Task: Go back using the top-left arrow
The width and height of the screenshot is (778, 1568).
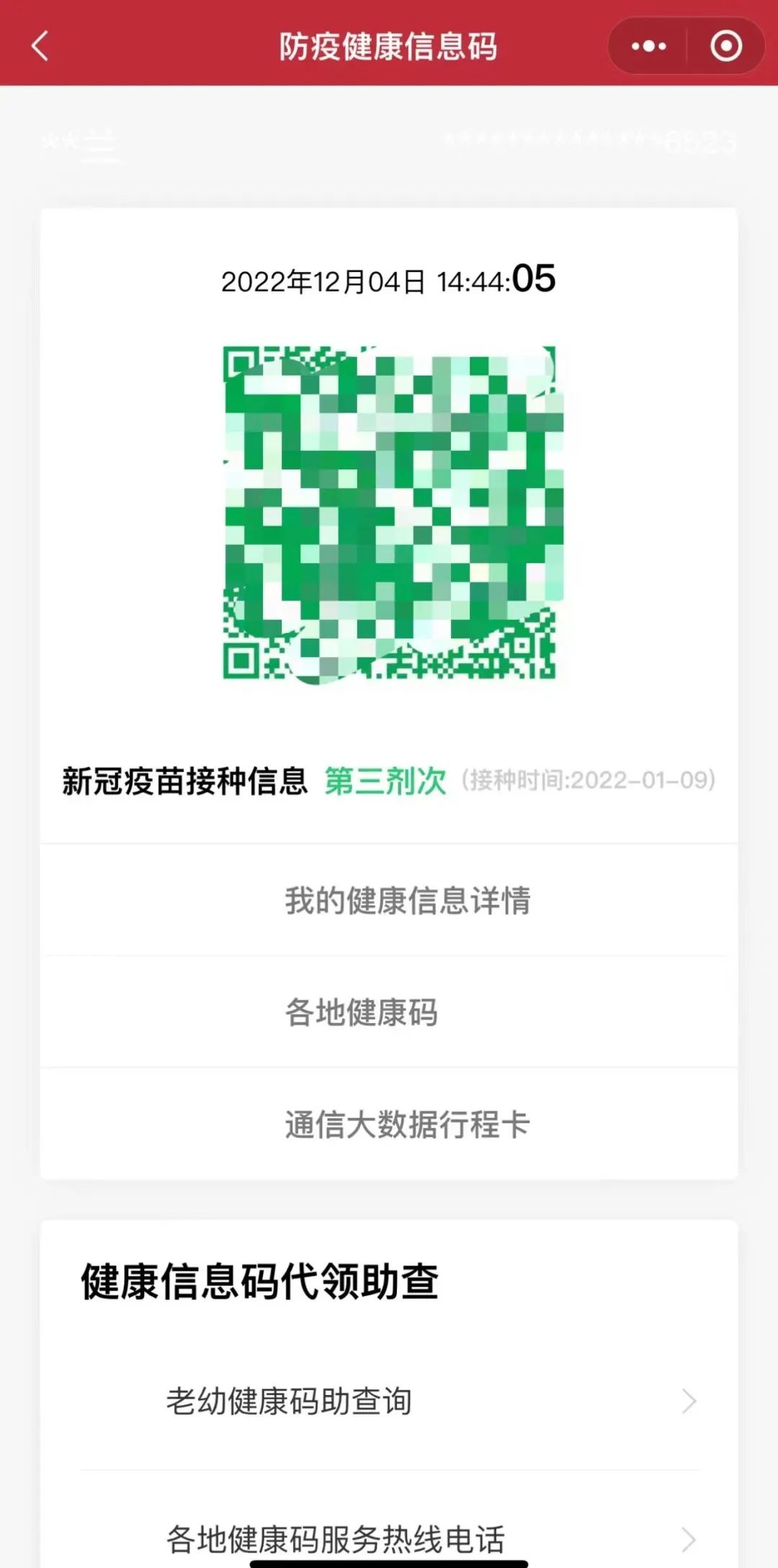Action: click(x=40, y=46)
